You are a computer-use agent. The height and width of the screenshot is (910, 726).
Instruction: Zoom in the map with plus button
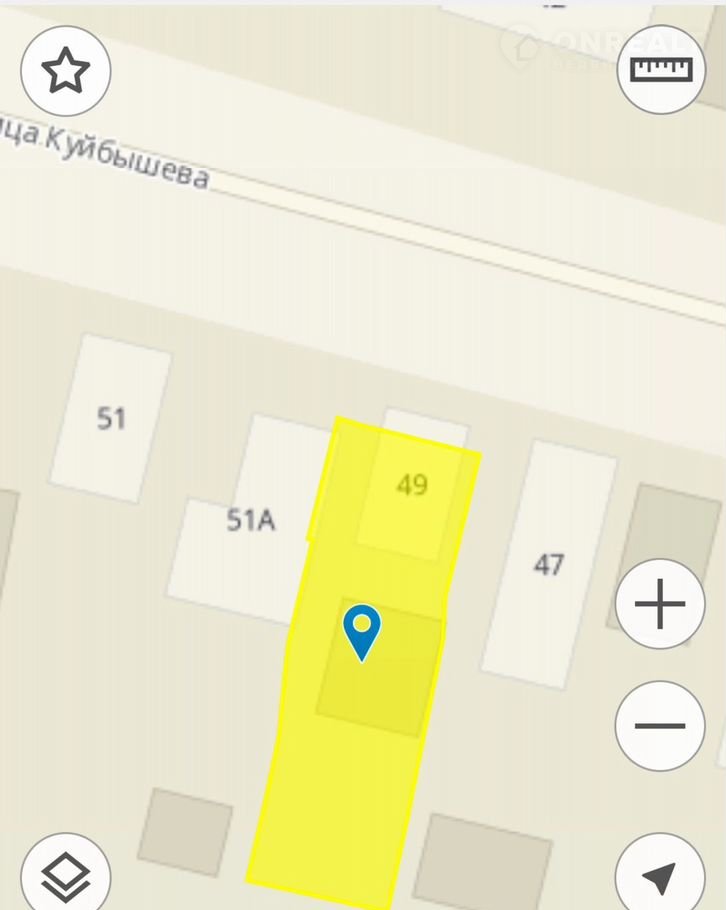660,604
